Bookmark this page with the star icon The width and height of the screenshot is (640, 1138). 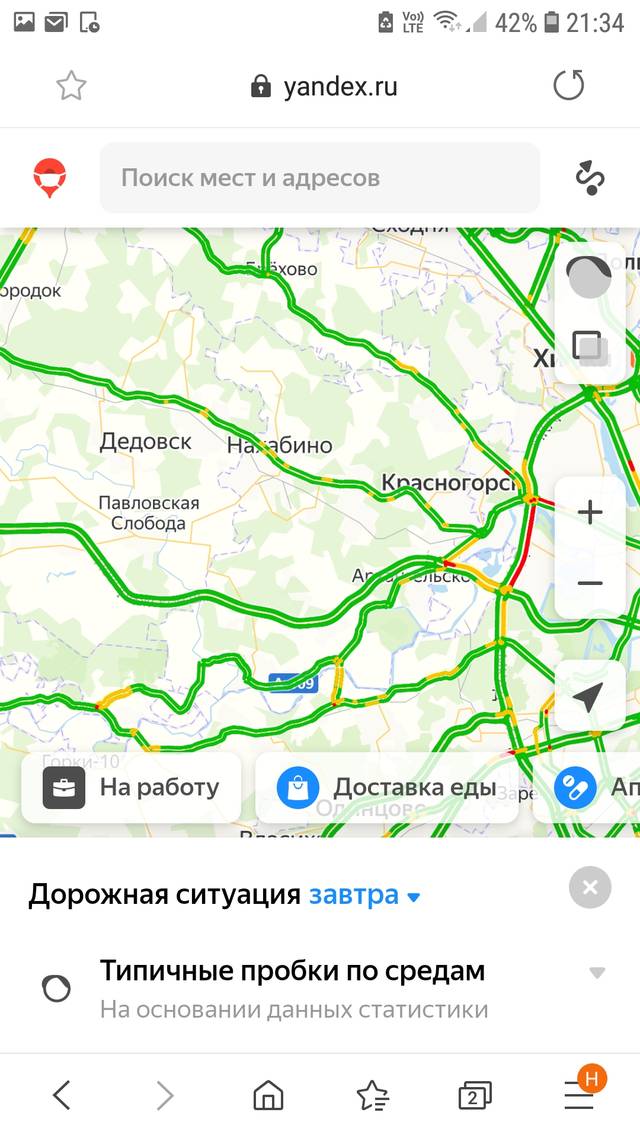[x=71, y=86]
